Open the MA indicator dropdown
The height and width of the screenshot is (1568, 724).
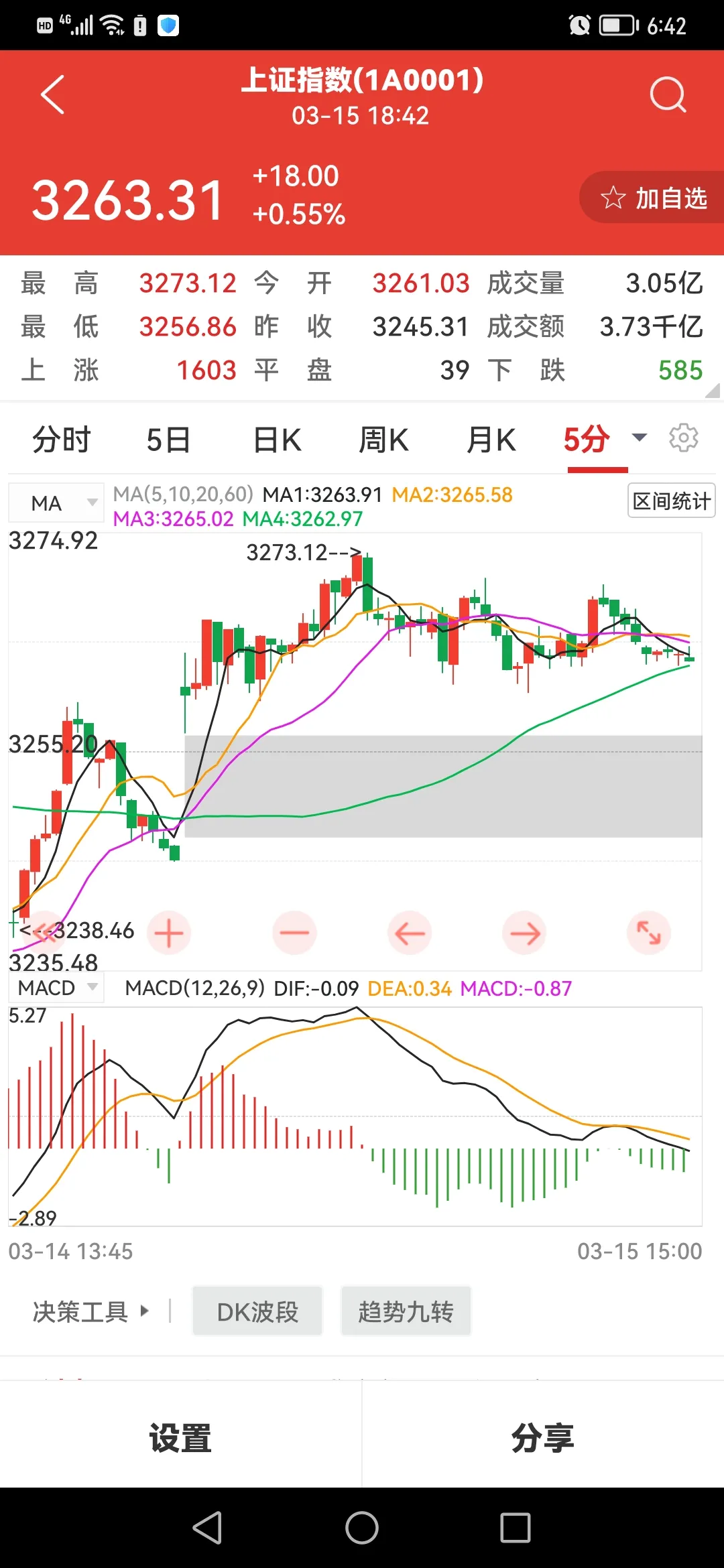[56, 503]
